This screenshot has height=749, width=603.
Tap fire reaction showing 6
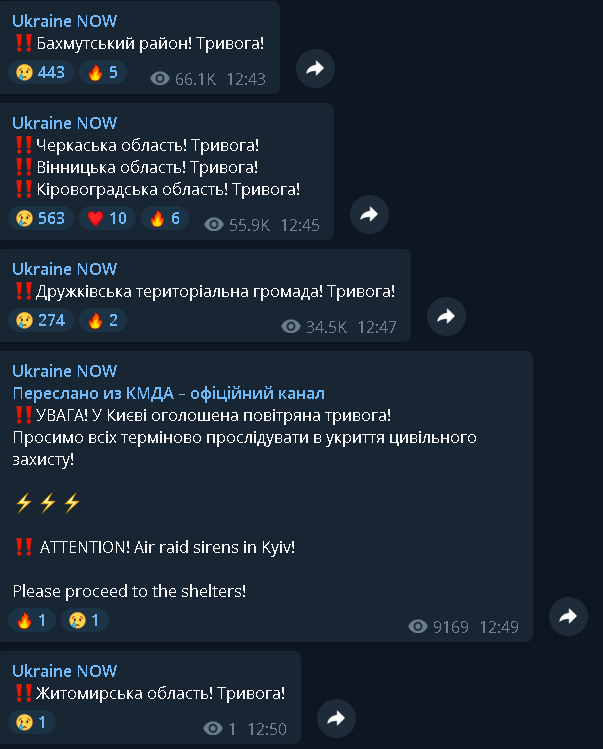164,218
